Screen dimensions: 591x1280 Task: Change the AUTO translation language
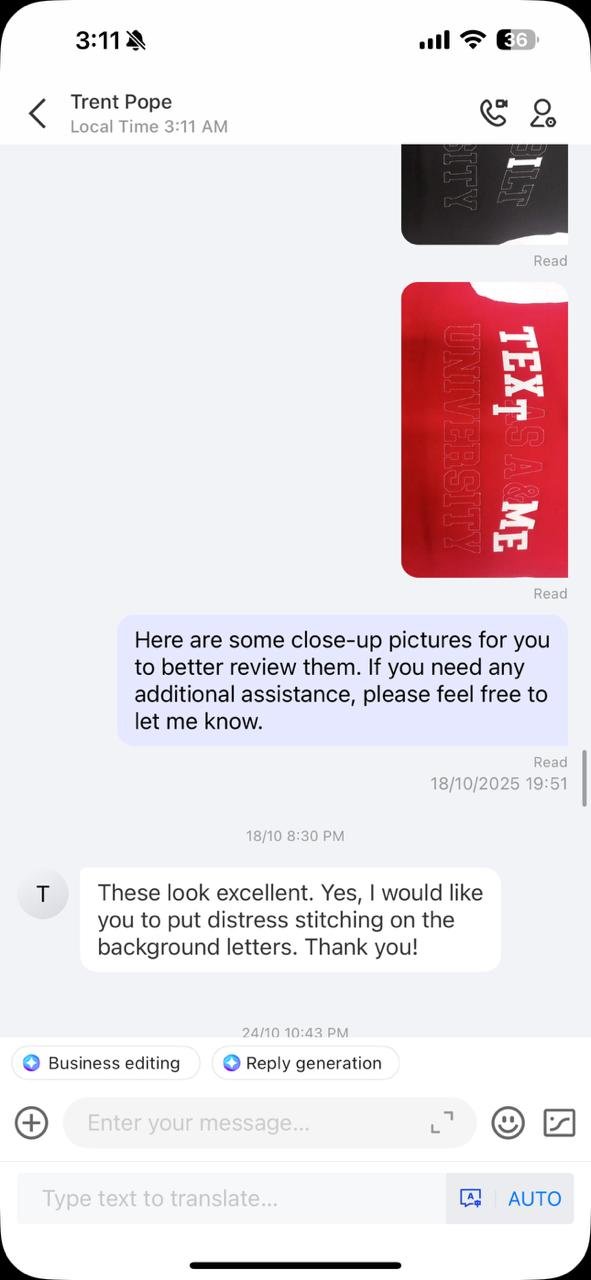coord(534,1198)
